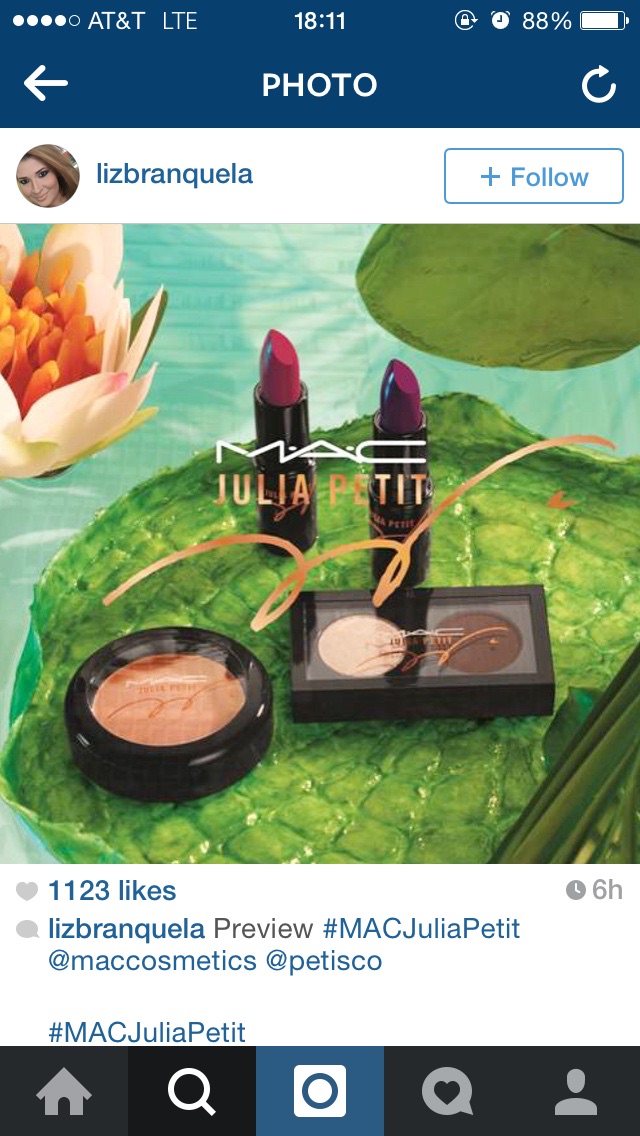Open lizbranquela's profile picture
Viewport: 640px width, 1136px height.
47,176
